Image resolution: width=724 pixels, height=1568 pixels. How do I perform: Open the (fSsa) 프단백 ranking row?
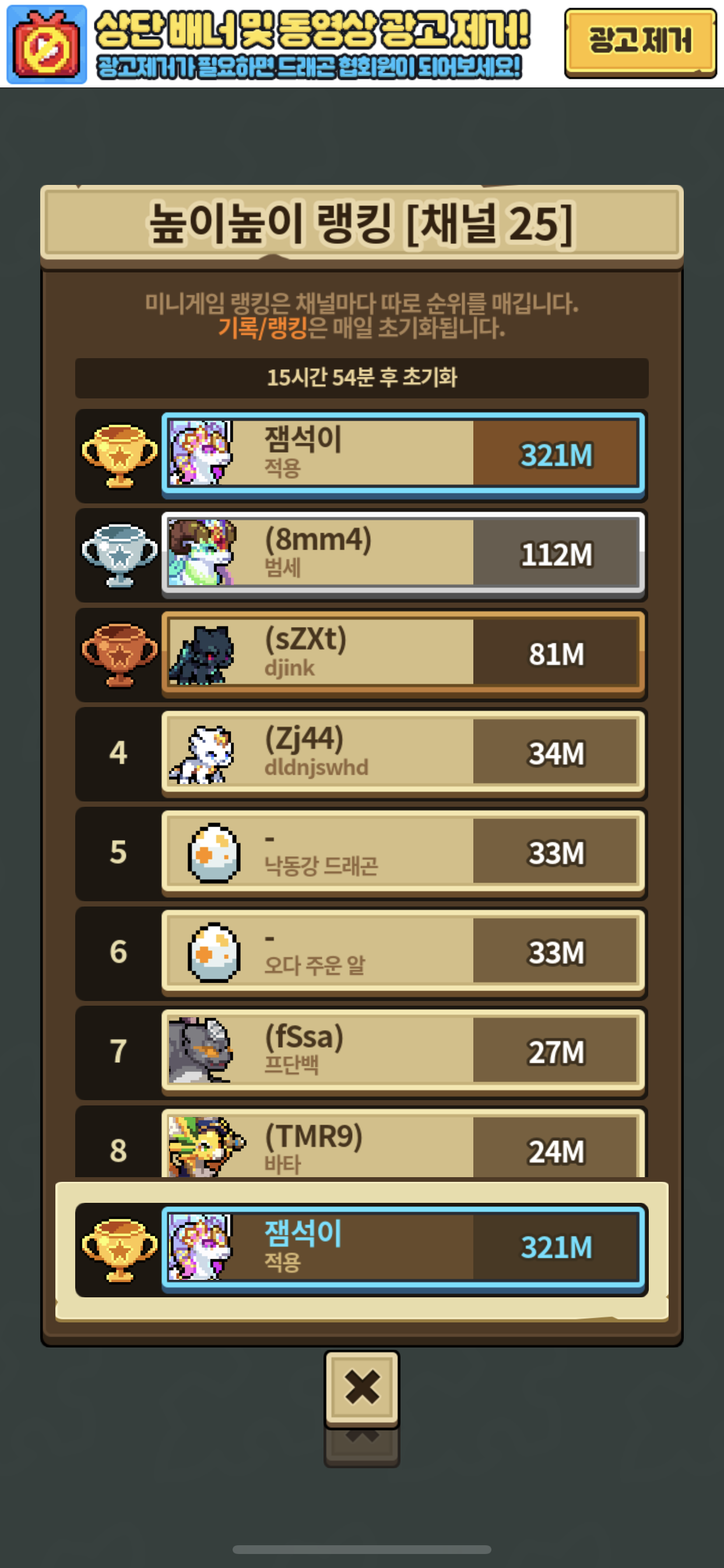(402, 1051)
